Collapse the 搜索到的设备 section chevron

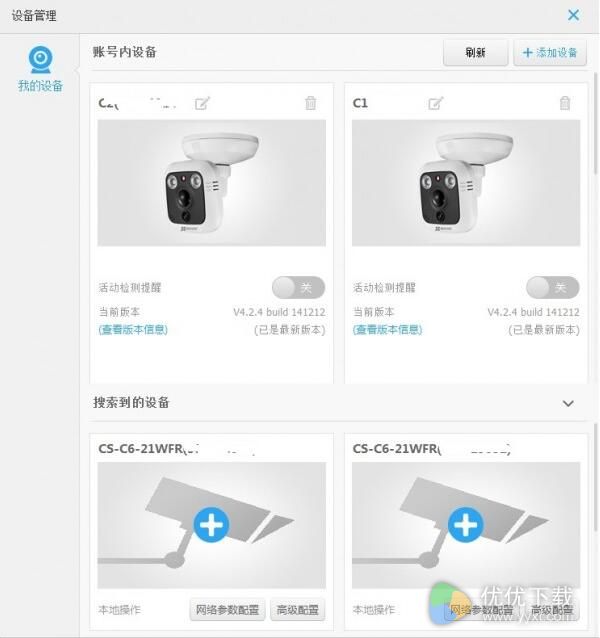(568, 404)
